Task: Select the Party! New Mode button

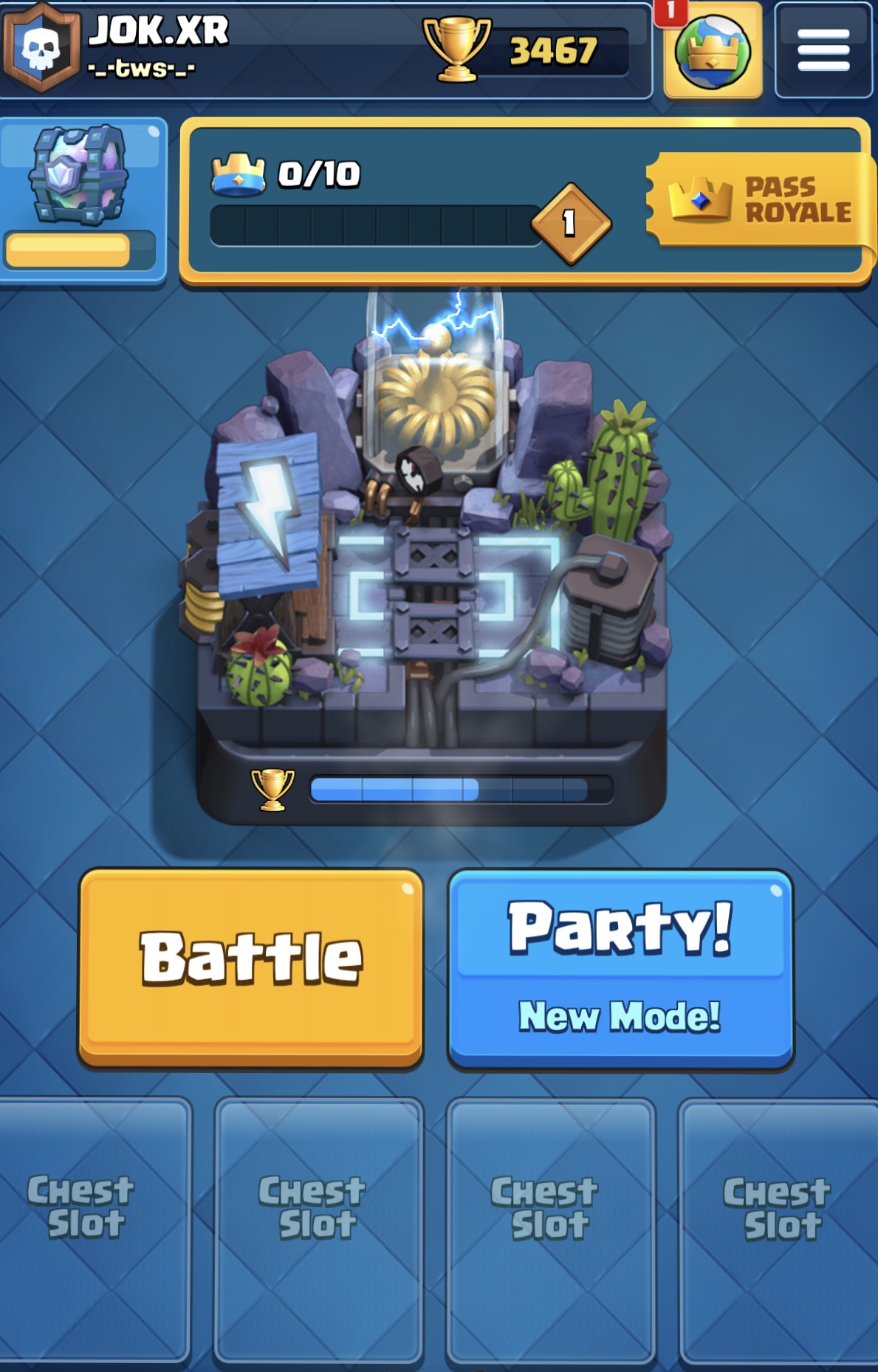Action: [620, 967]
